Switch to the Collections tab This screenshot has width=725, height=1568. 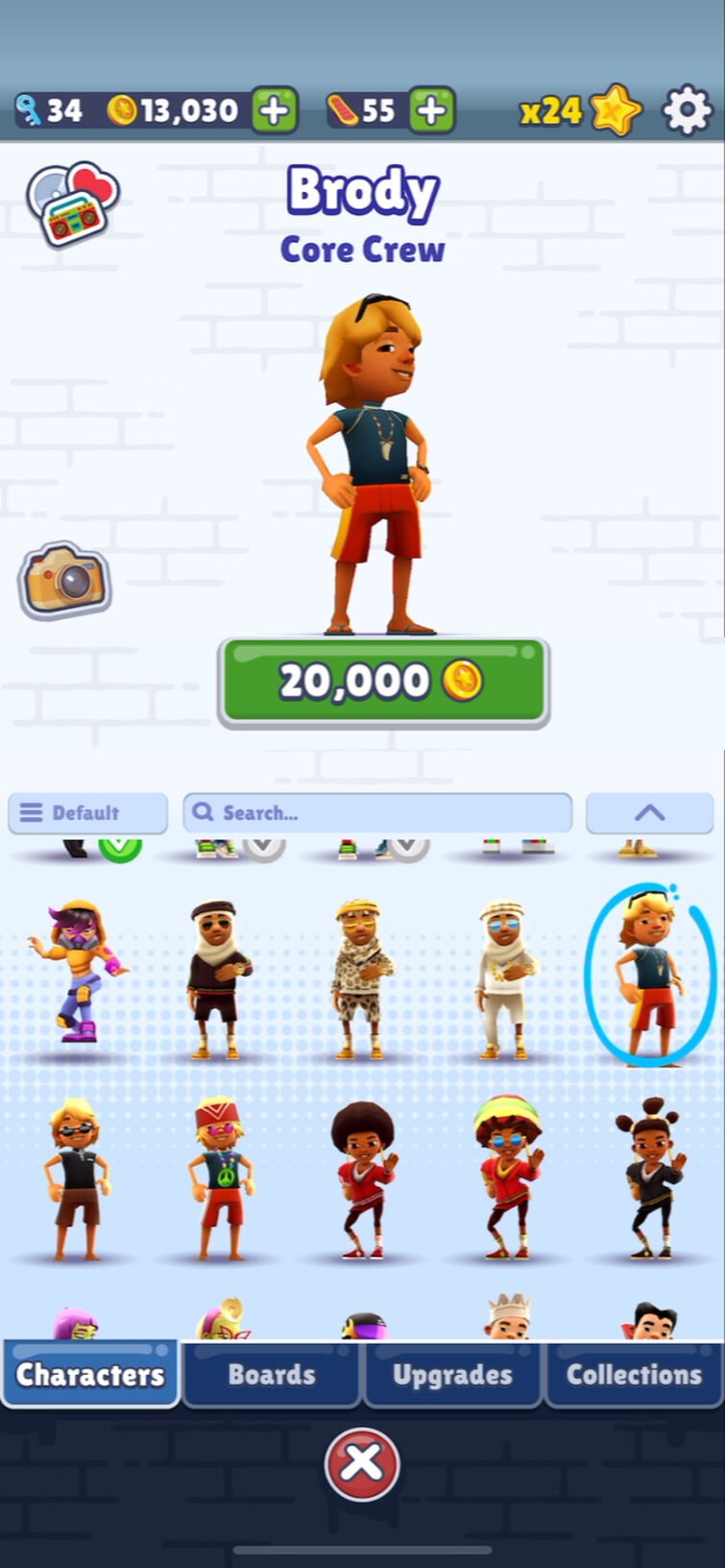[x=634, y=1374]
